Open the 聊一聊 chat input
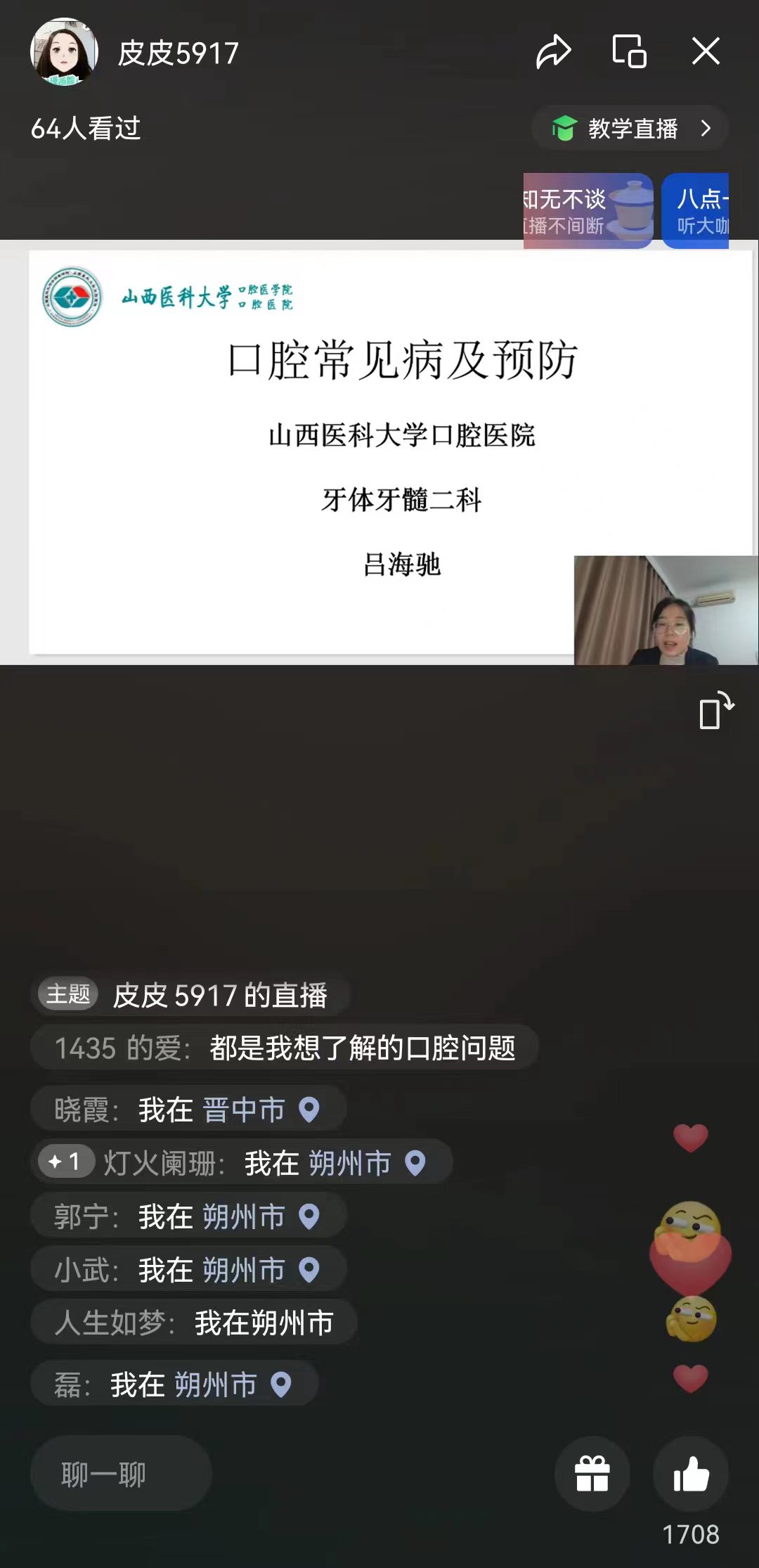 point(121,1474)
